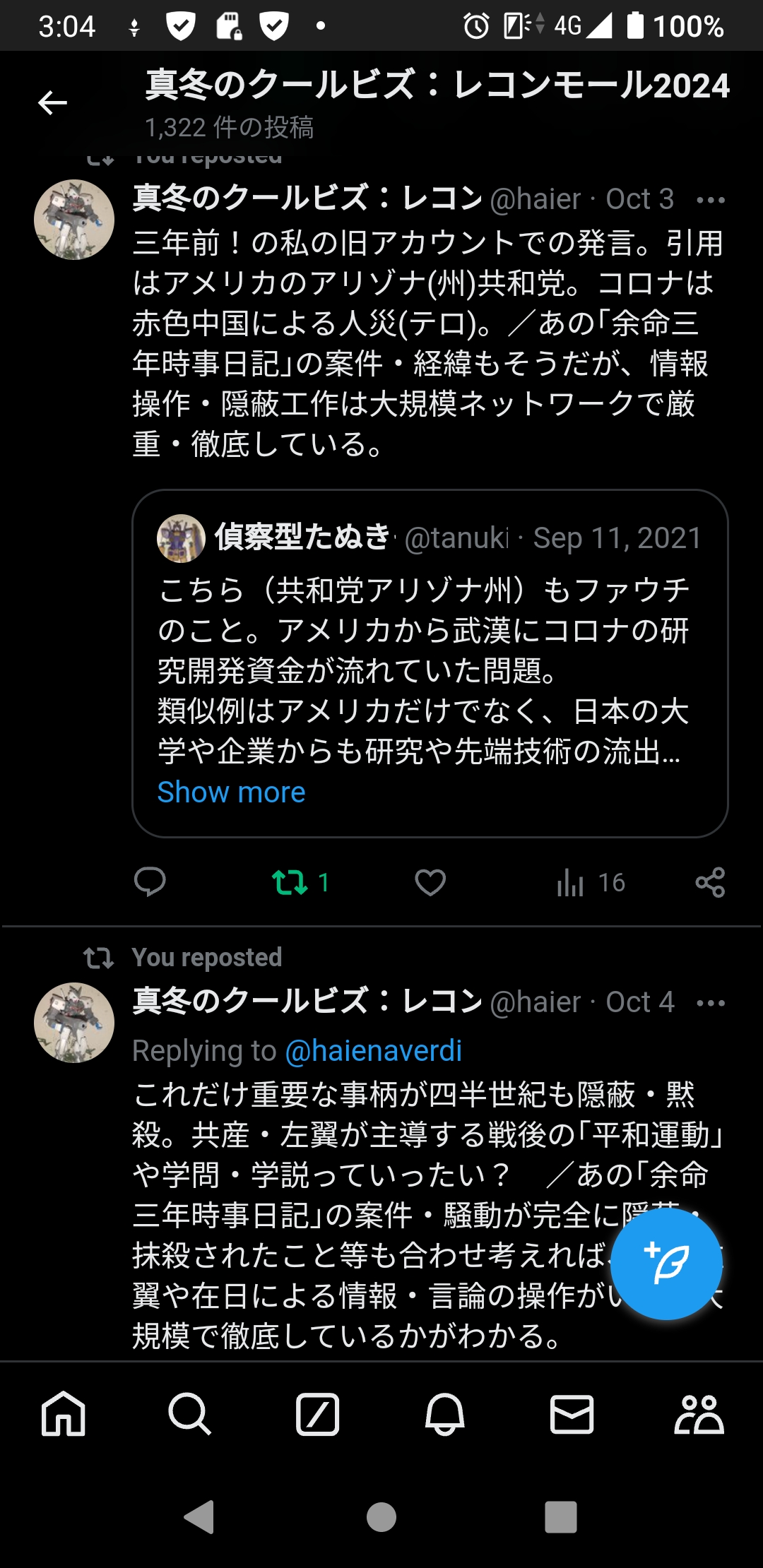Viewport: 763px width, 1568px height.
Task: Go back using the top-left arrow
Action: (52, 103)
